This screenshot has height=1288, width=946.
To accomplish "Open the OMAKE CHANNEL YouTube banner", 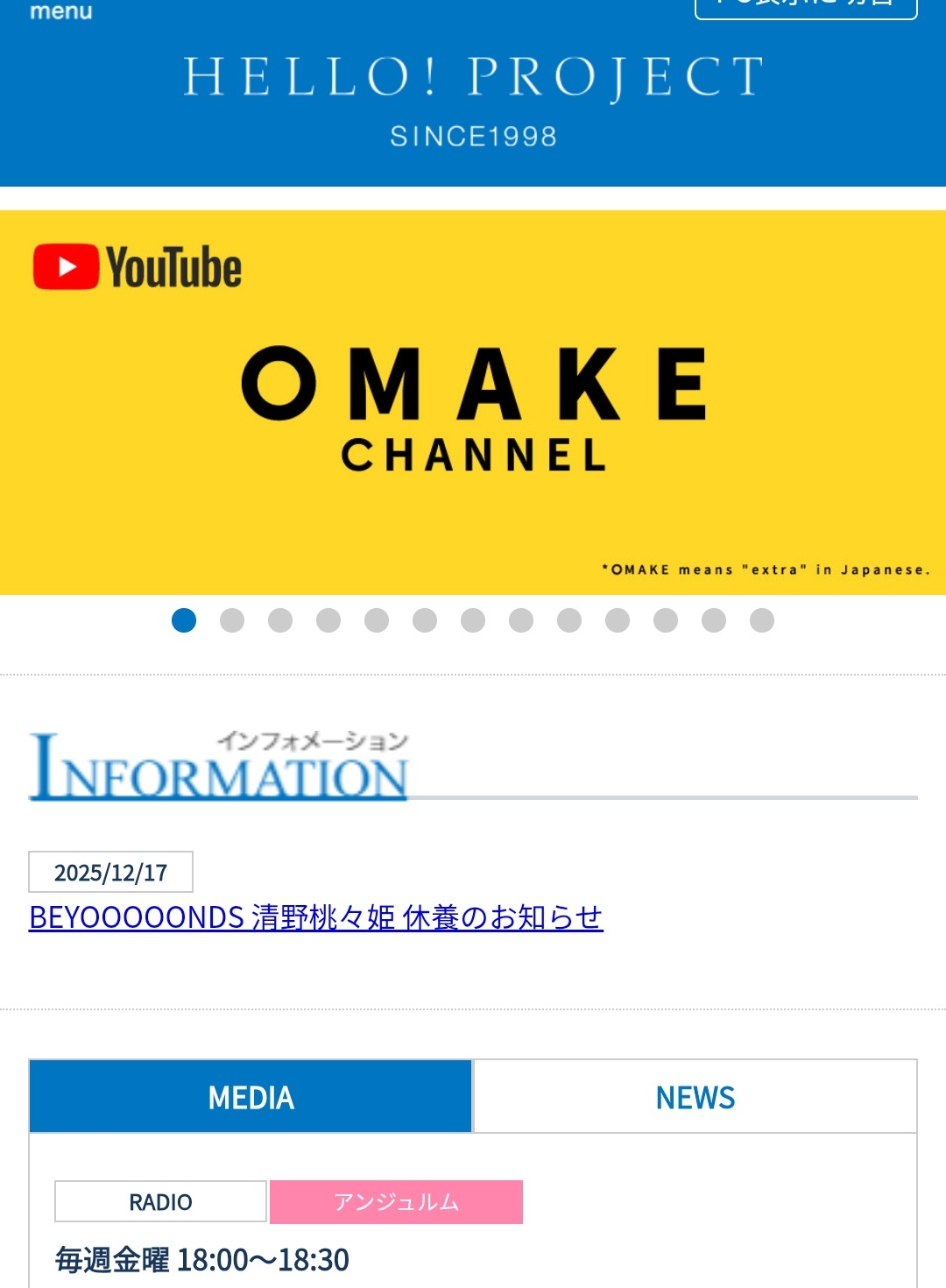I will click(x=473, y=403).
